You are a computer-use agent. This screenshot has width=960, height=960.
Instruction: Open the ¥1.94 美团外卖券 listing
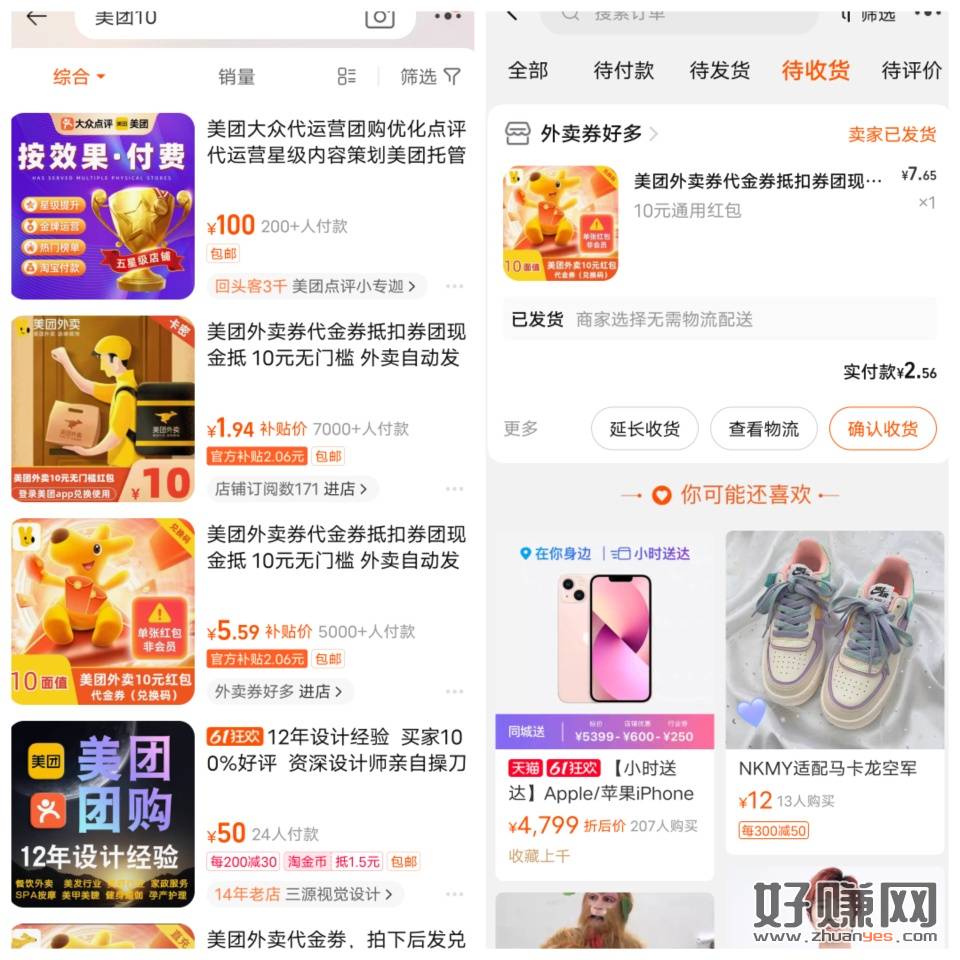336,345
